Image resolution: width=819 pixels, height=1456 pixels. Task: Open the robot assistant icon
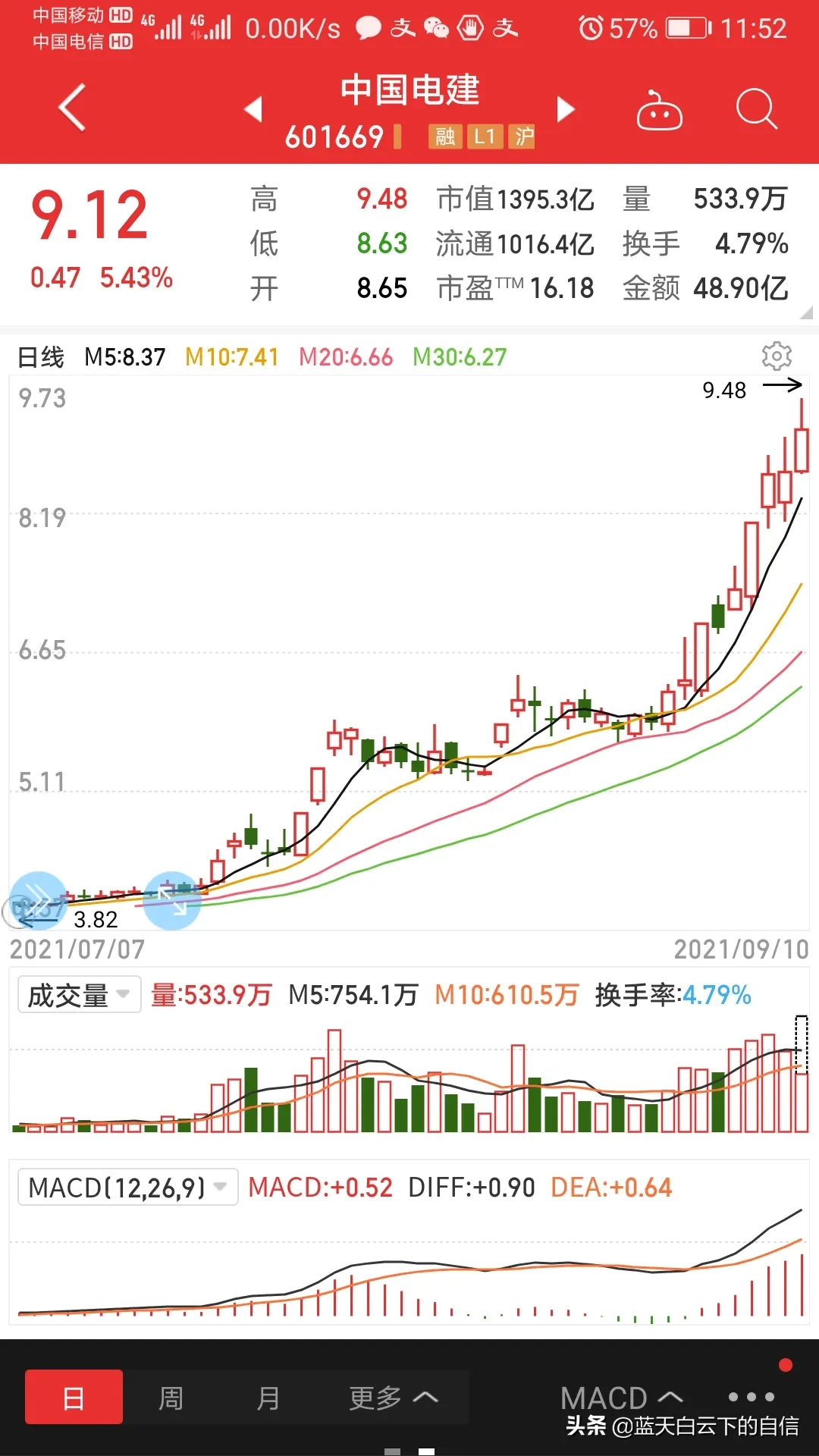tap(658, 111)
